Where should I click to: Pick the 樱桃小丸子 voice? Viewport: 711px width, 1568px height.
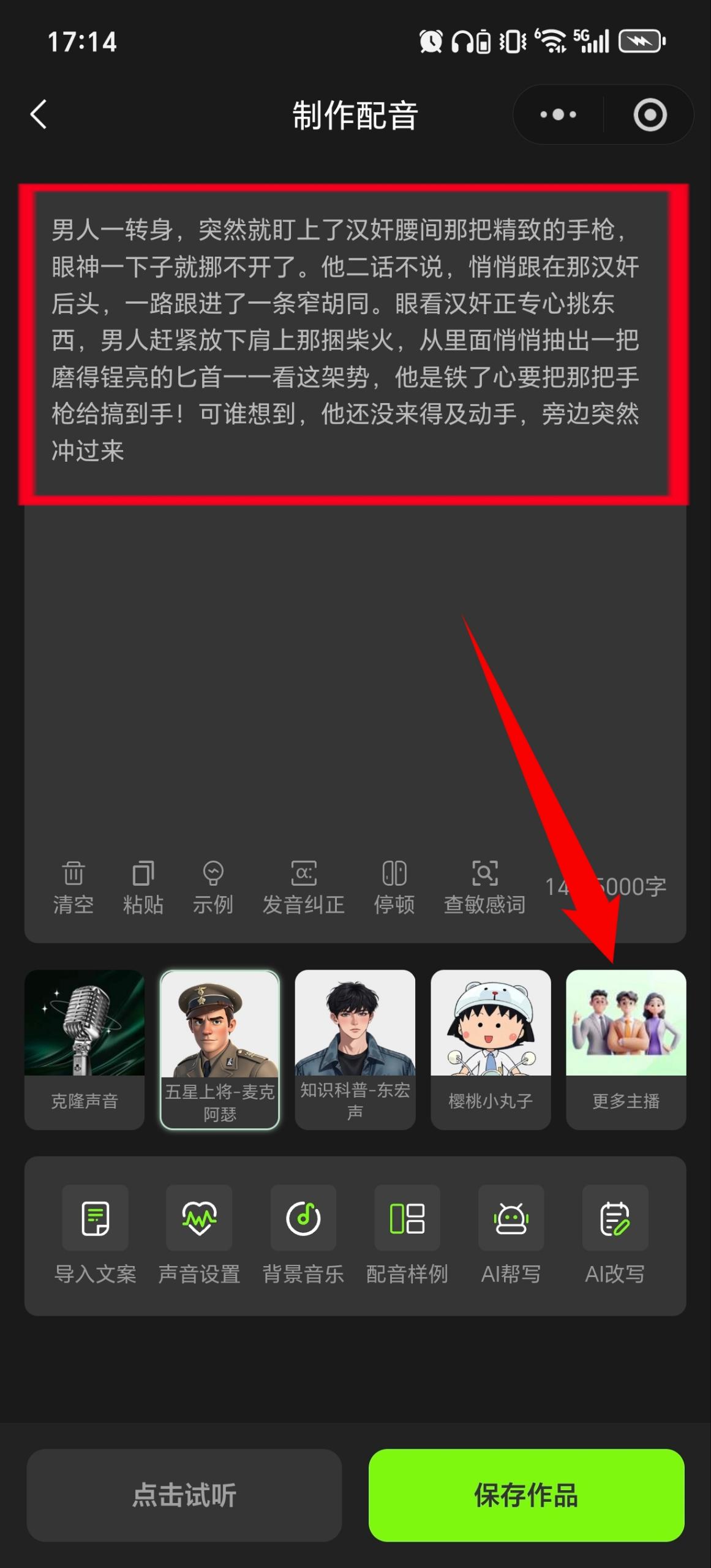(491, 1049)
